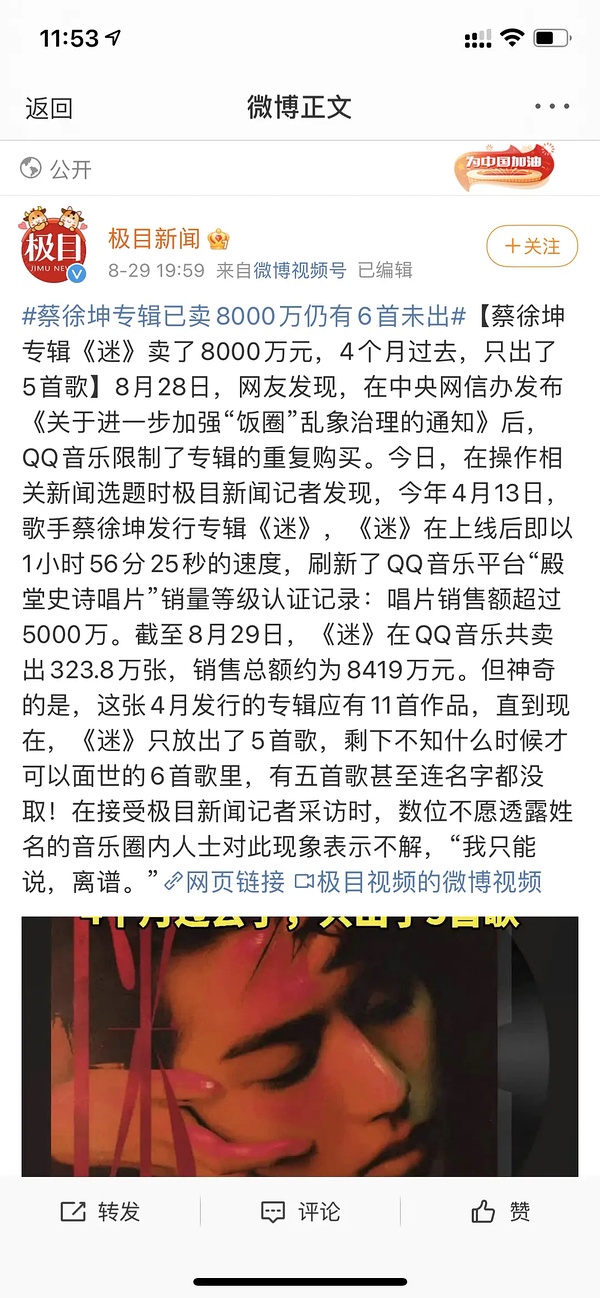The height and width of the screenshot is (1298, 600).
Task: Open the hashtag #蔡徐坤专辑已卖8000万仍有6首未出#
Action: click(x=245, y=316)
